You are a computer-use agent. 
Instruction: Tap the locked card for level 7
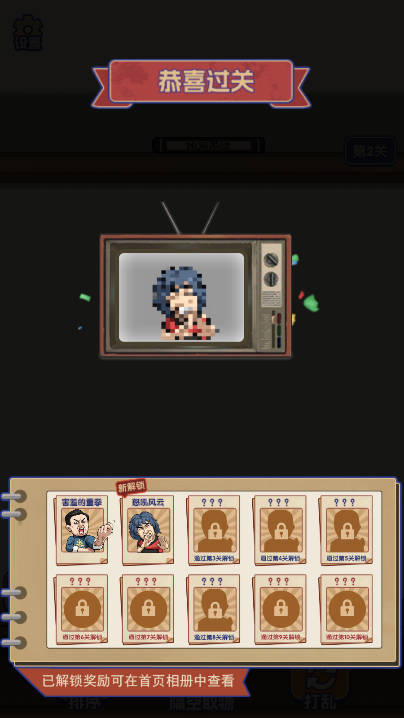[147, 609]
